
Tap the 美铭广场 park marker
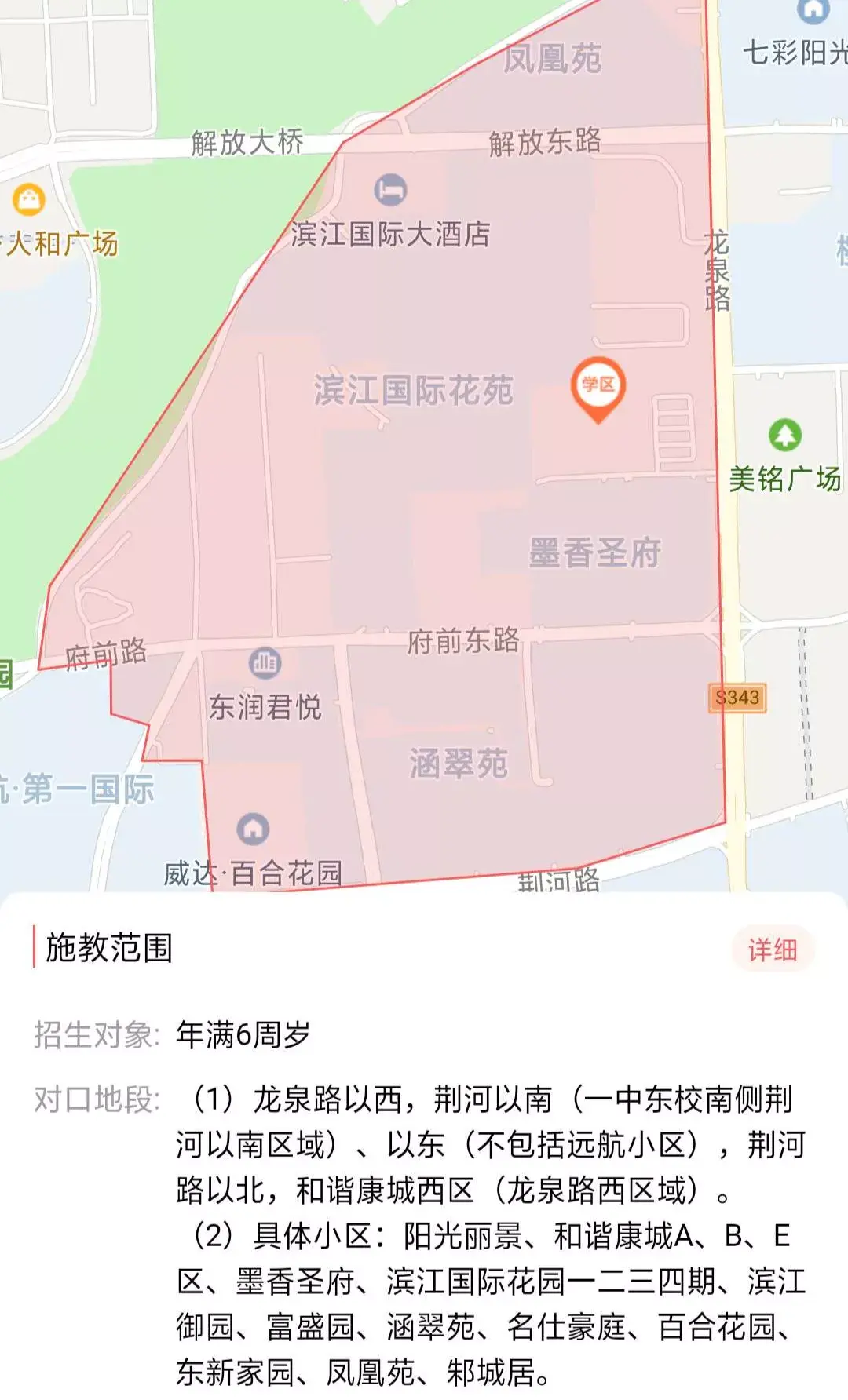click(x=784, y=435)
